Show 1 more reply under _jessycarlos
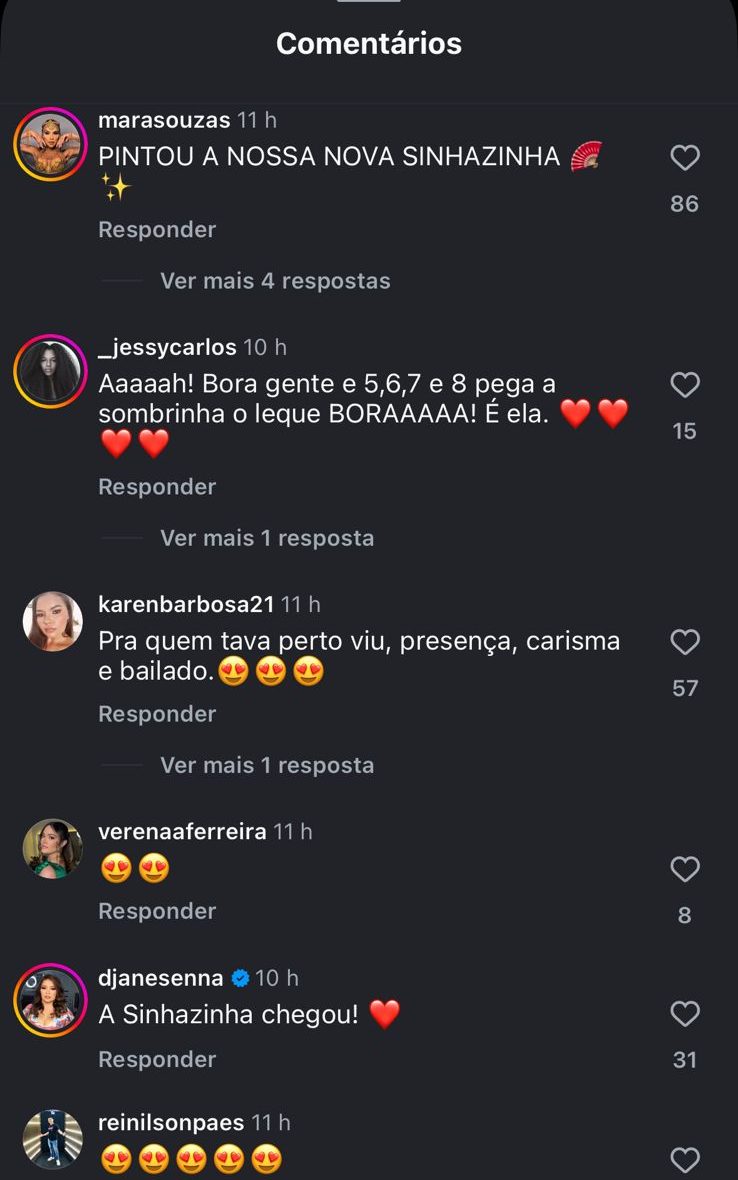This screenshot has width=738, height=1180. [267, 538]
